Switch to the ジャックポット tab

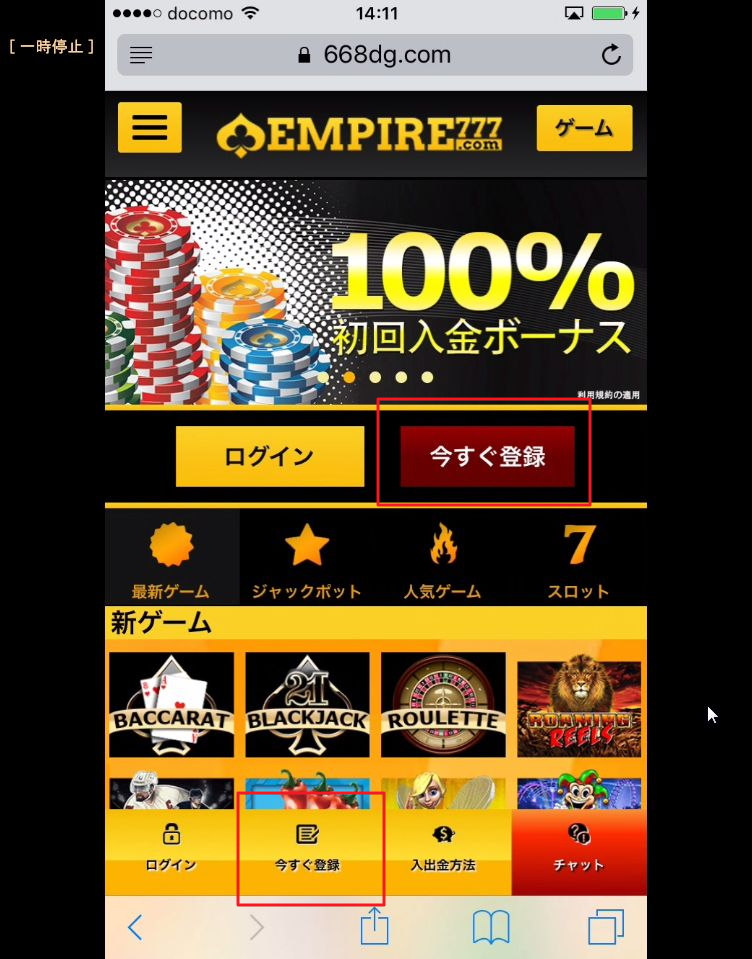pyautogui.click(x=307, y=560)
